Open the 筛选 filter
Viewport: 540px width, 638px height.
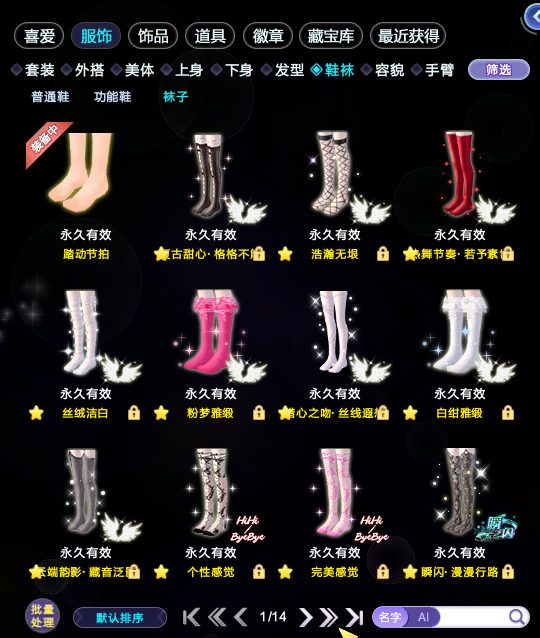click(499, 70)
